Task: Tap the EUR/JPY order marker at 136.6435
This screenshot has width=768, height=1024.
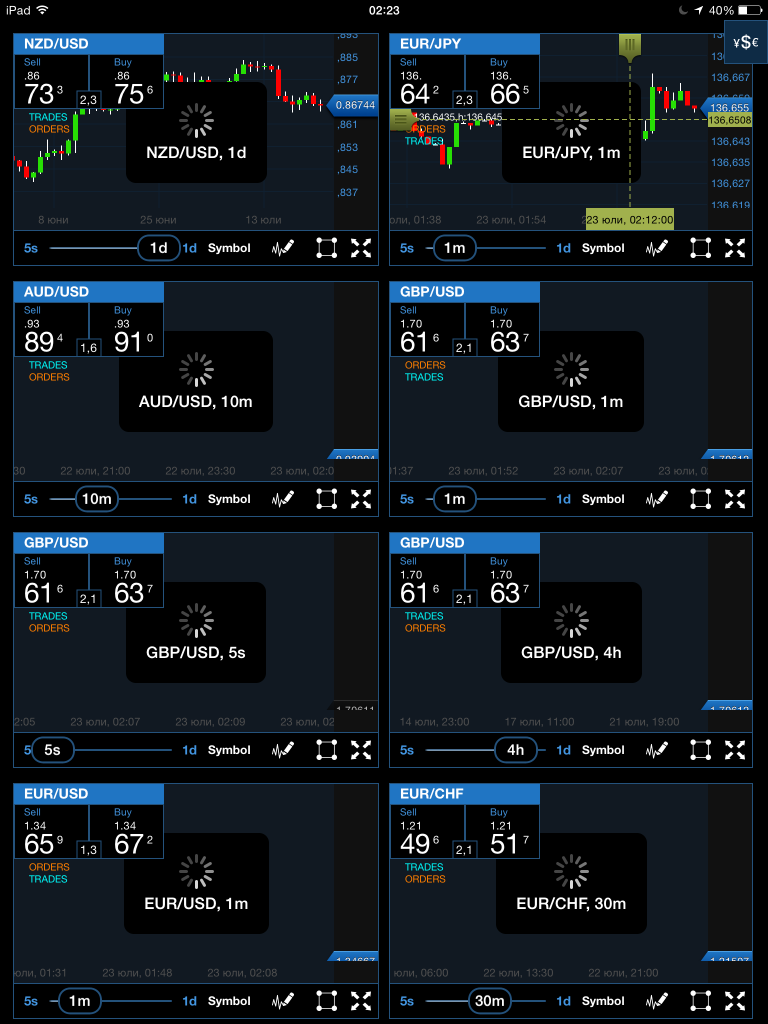Action: click(x=400, y=119)
